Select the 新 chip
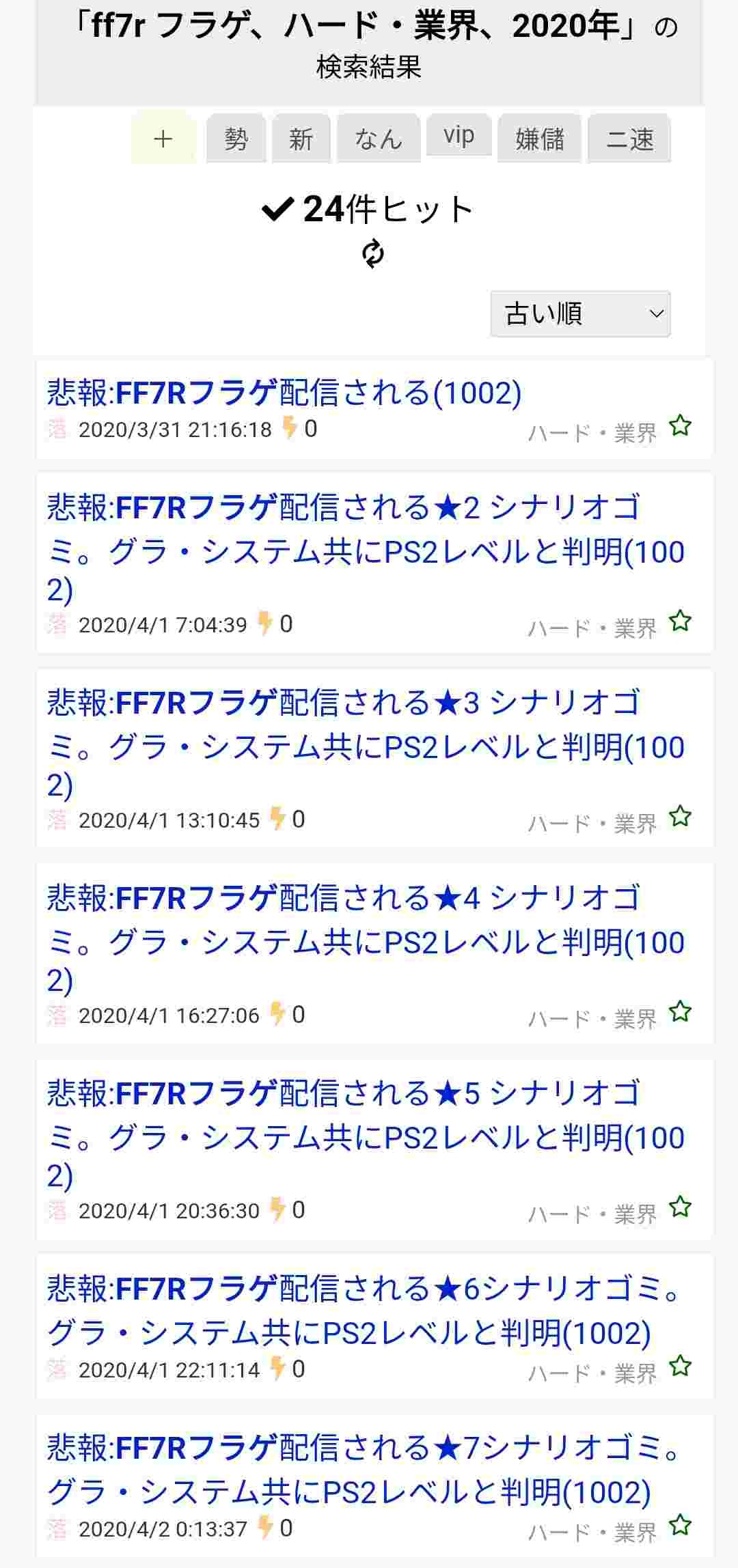This screenshot has height=1568, width=738. tap(301, 139)
